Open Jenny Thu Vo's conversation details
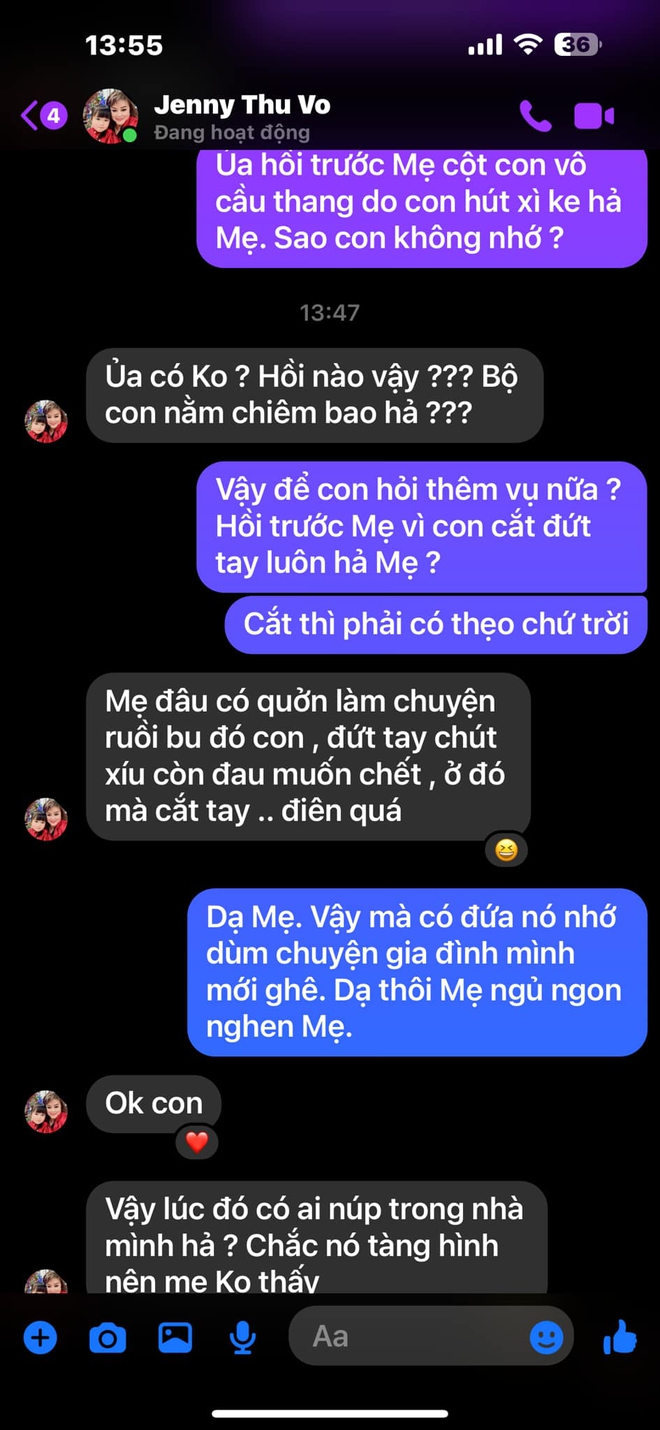This screenshot has width=660, height=1430. tap(242, 116)
